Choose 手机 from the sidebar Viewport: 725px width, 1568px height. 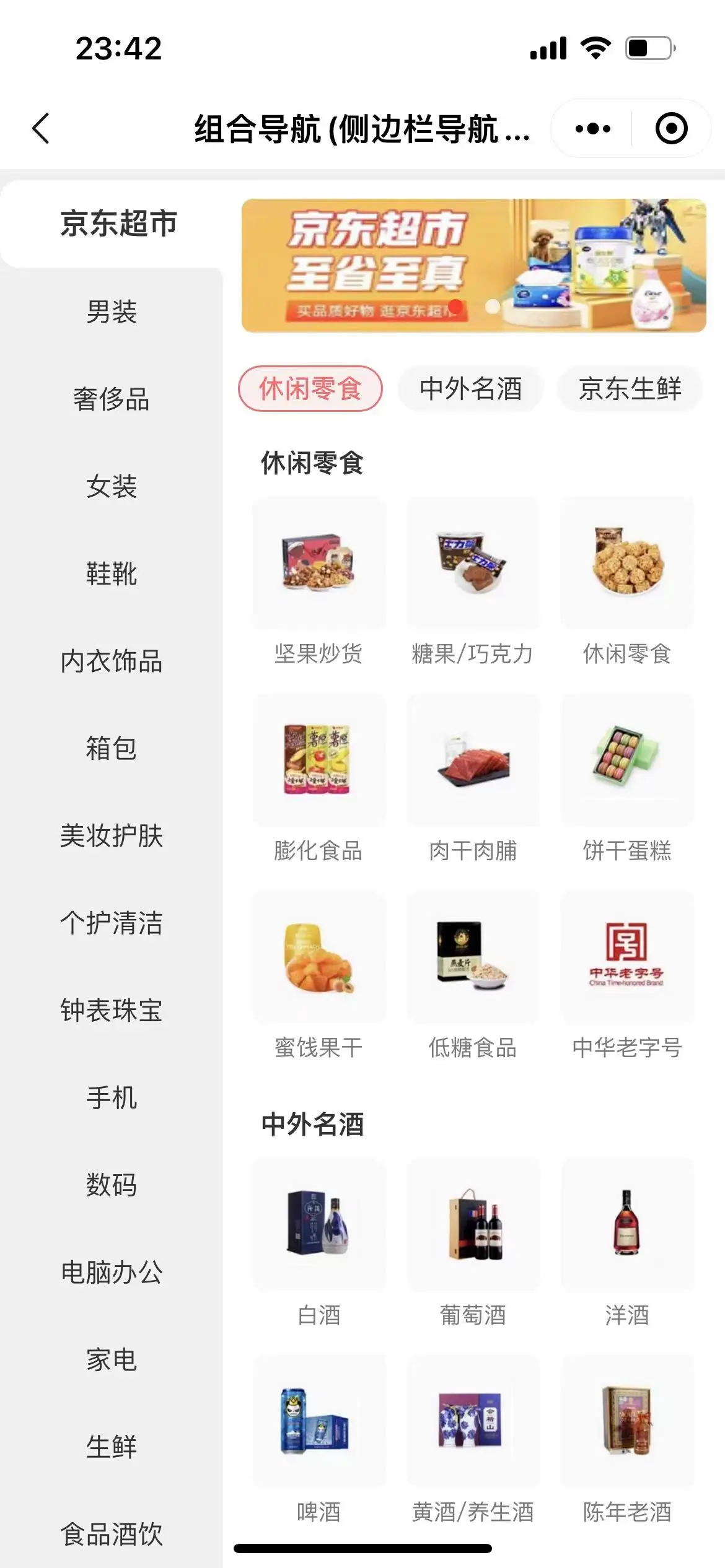(112, 1098)
